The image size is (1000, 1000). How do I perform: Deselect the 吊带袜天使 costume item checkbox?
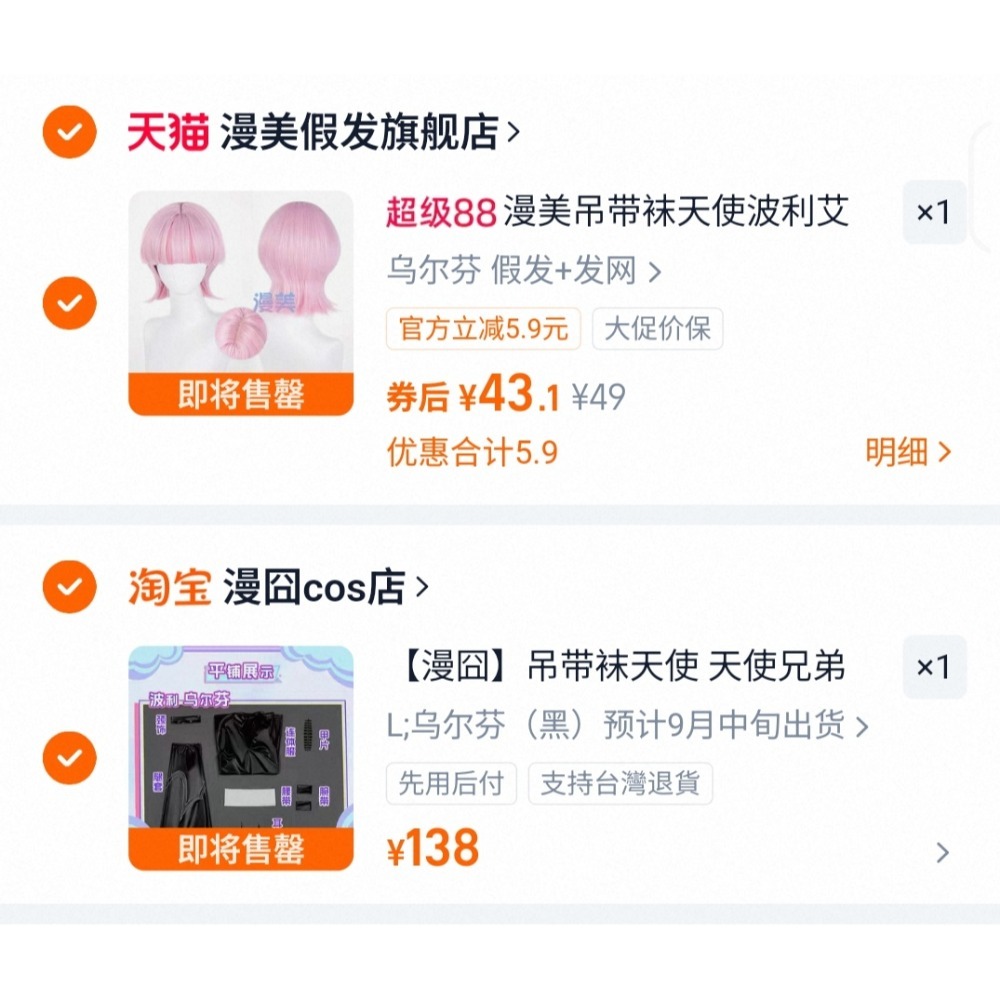tap(69, 758)
